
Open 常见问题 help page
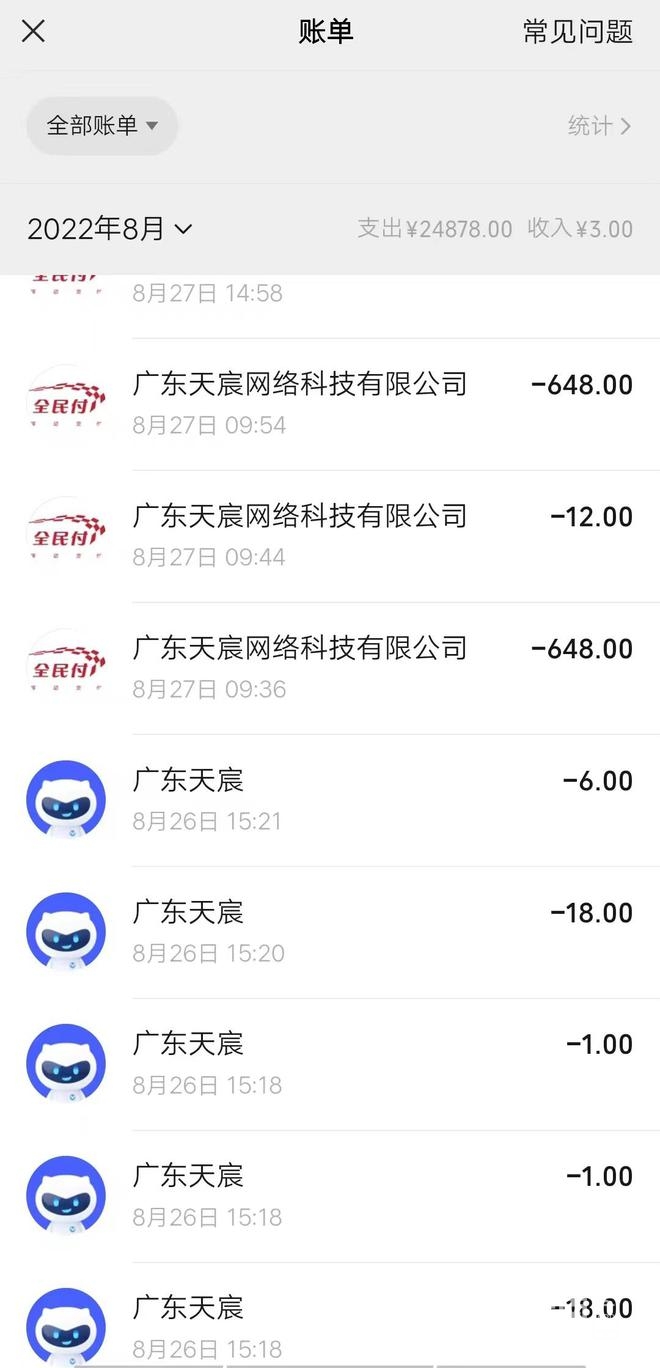click(577, 32)
